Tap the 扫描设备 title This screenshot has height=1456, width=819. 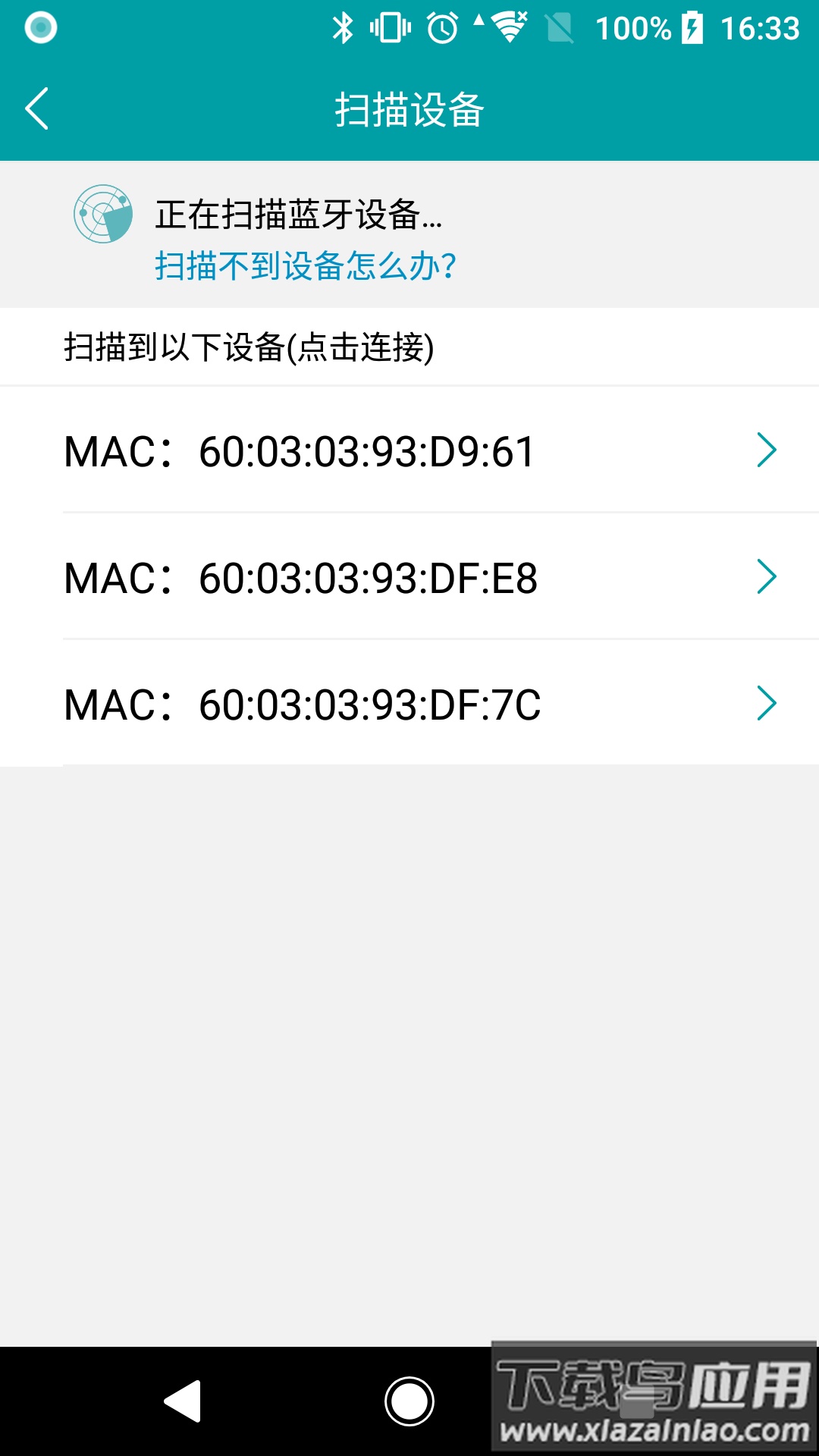[x=409, y=108]
